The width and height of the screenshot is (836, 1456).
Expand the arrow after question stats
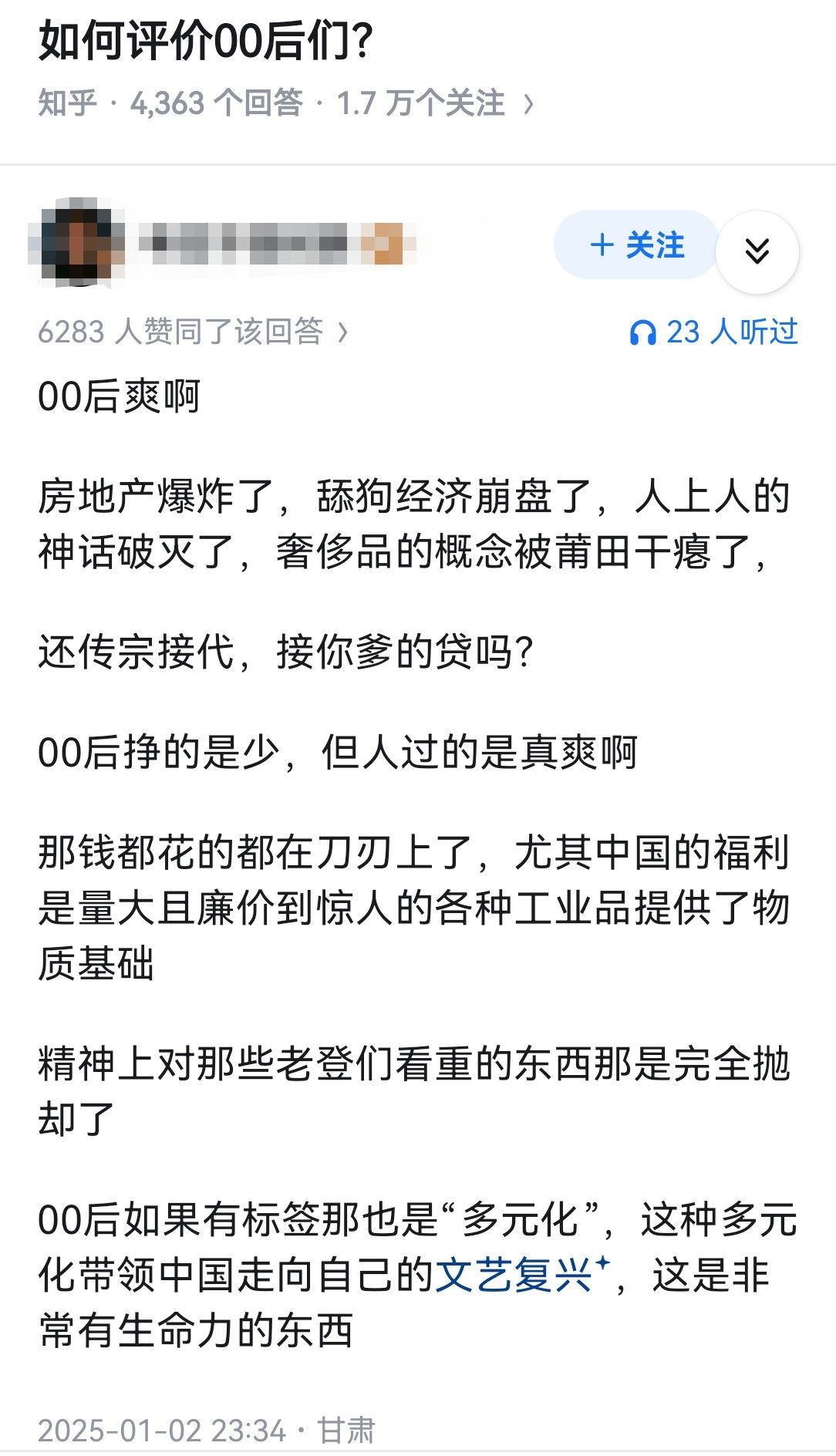(x=530, y=102)
